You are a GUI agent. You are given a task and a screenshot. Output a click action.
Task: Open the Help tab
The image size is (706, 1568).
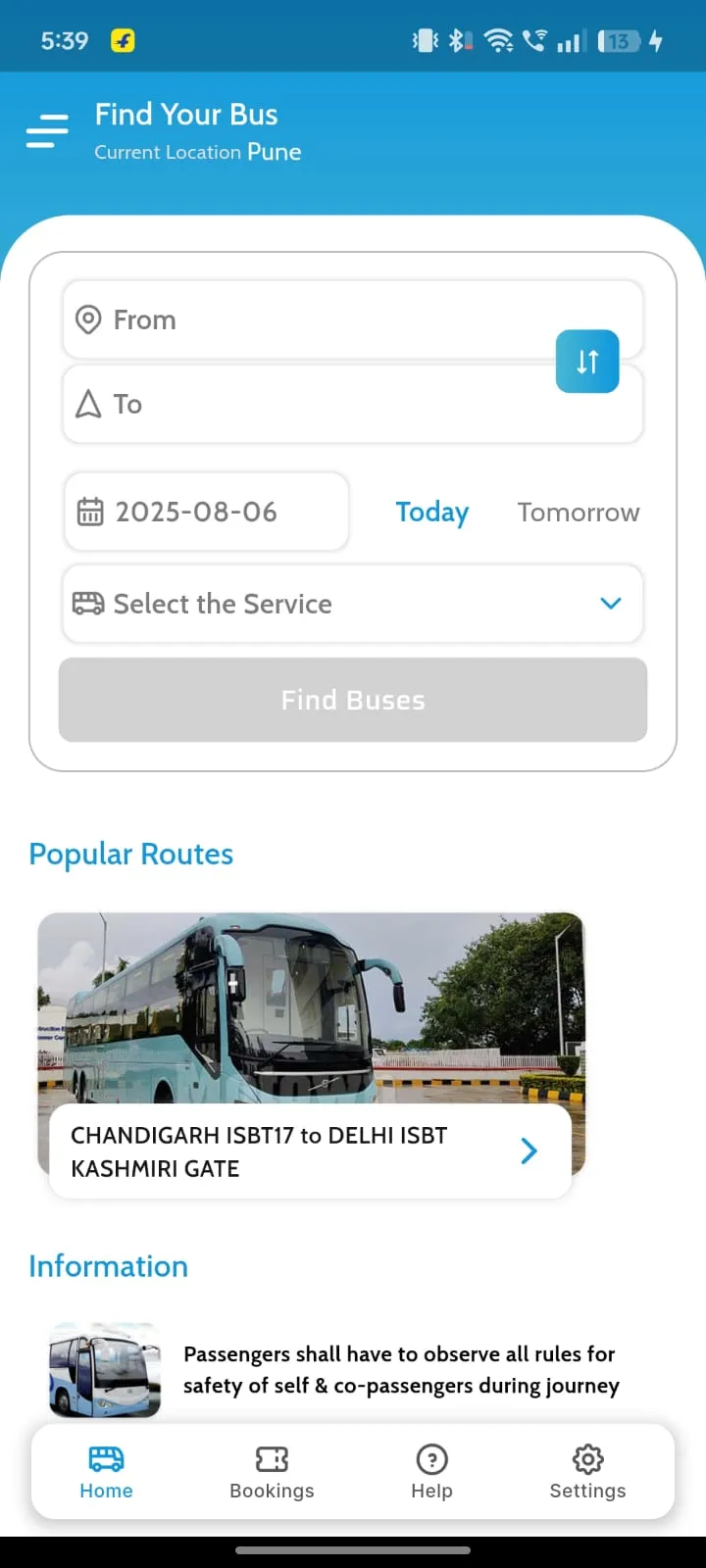431,1472
